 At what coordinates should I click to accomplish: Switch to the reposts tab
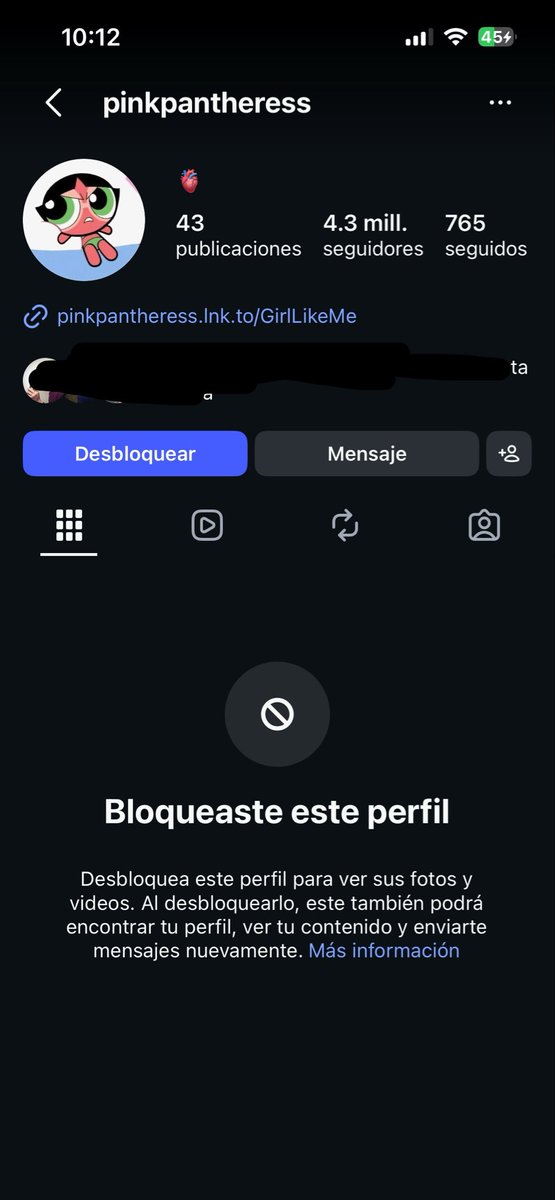[345, 525]
